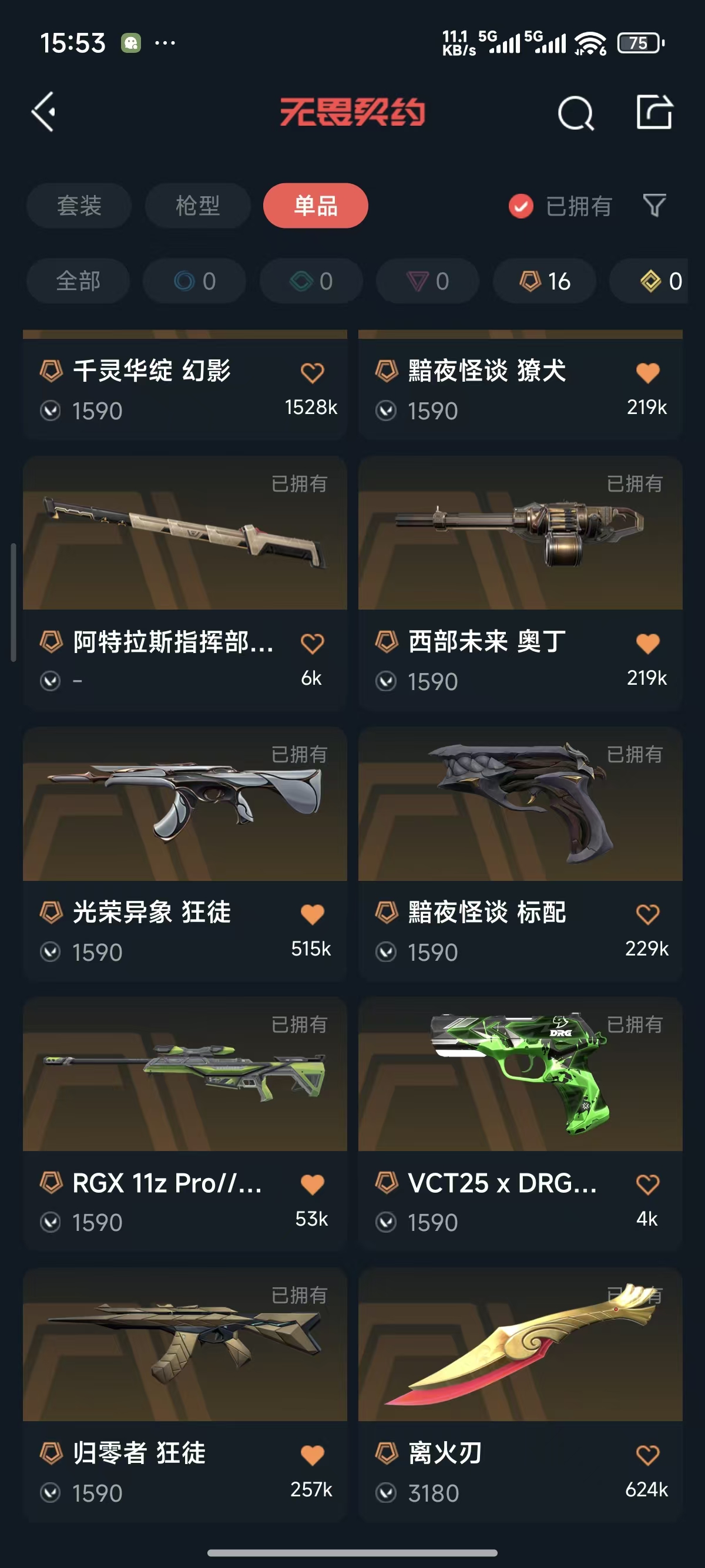Switch to the 枪型 tab
The height and width of the screenshot is (1568, 705).
[x=197, y=206]
